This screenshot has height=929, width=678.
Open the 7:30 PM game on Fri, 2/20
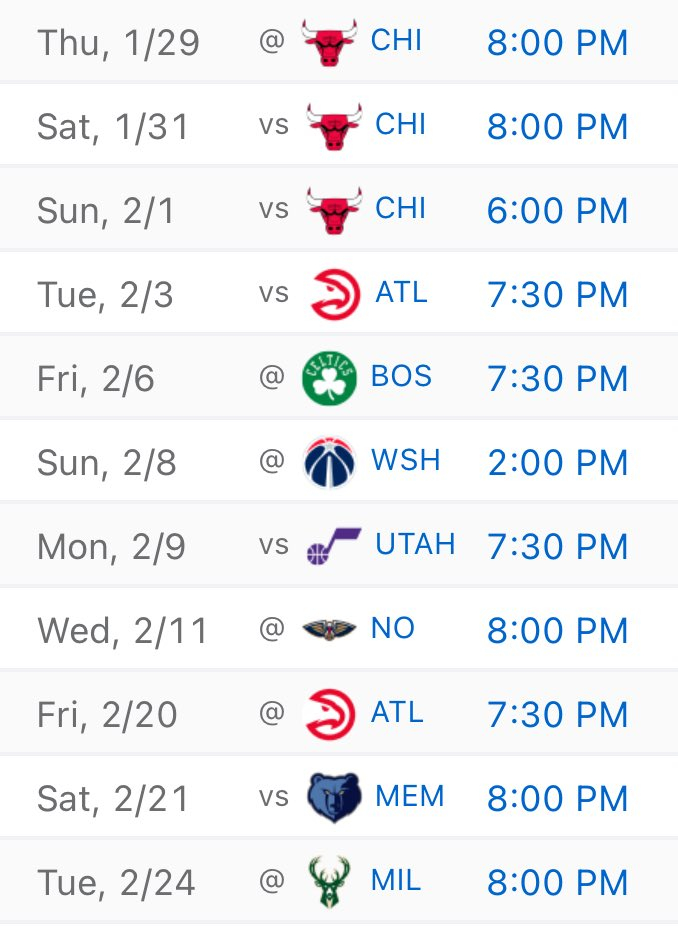(x=557, y=715)
